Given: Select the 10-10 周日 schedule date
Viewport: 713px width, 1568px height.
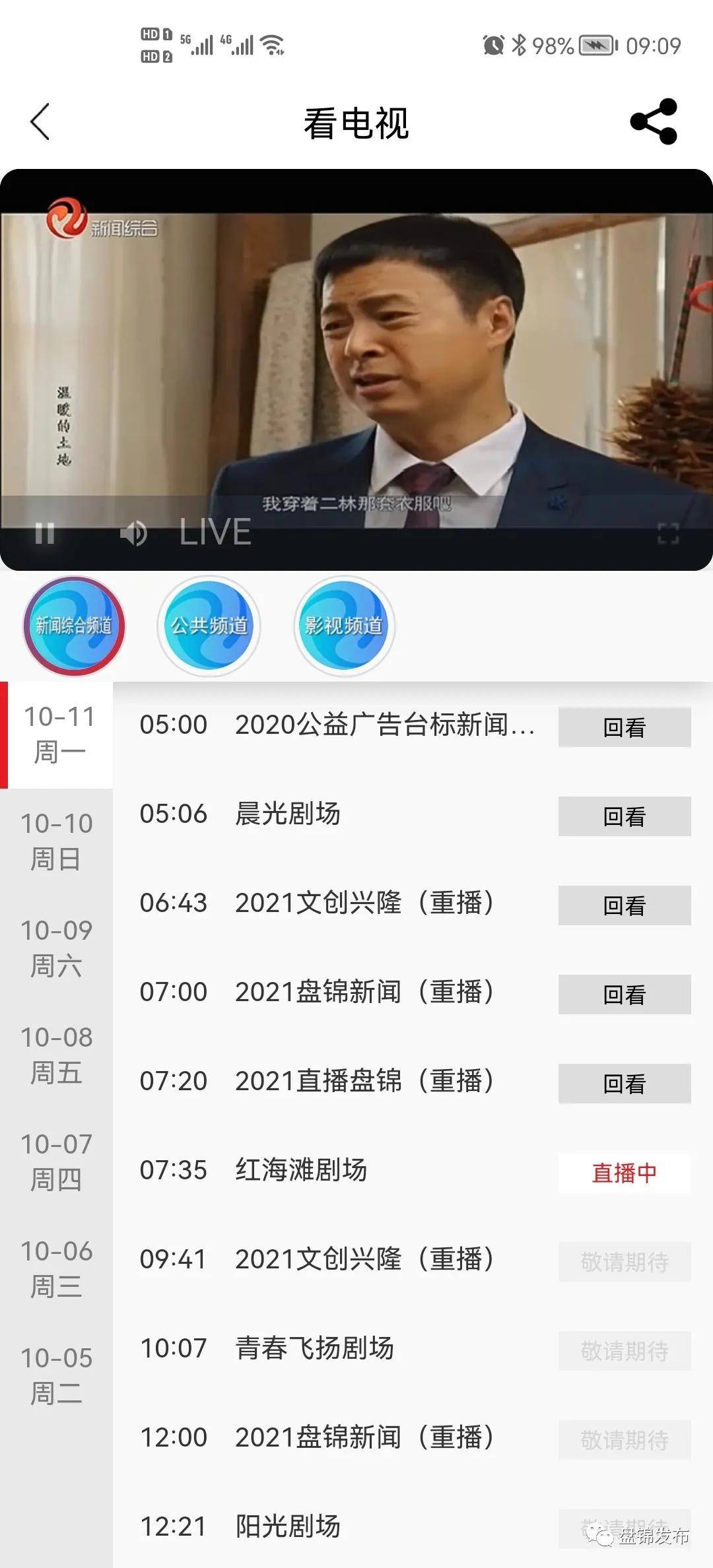Looking at the screenshot, I should [x=56, y=841].
